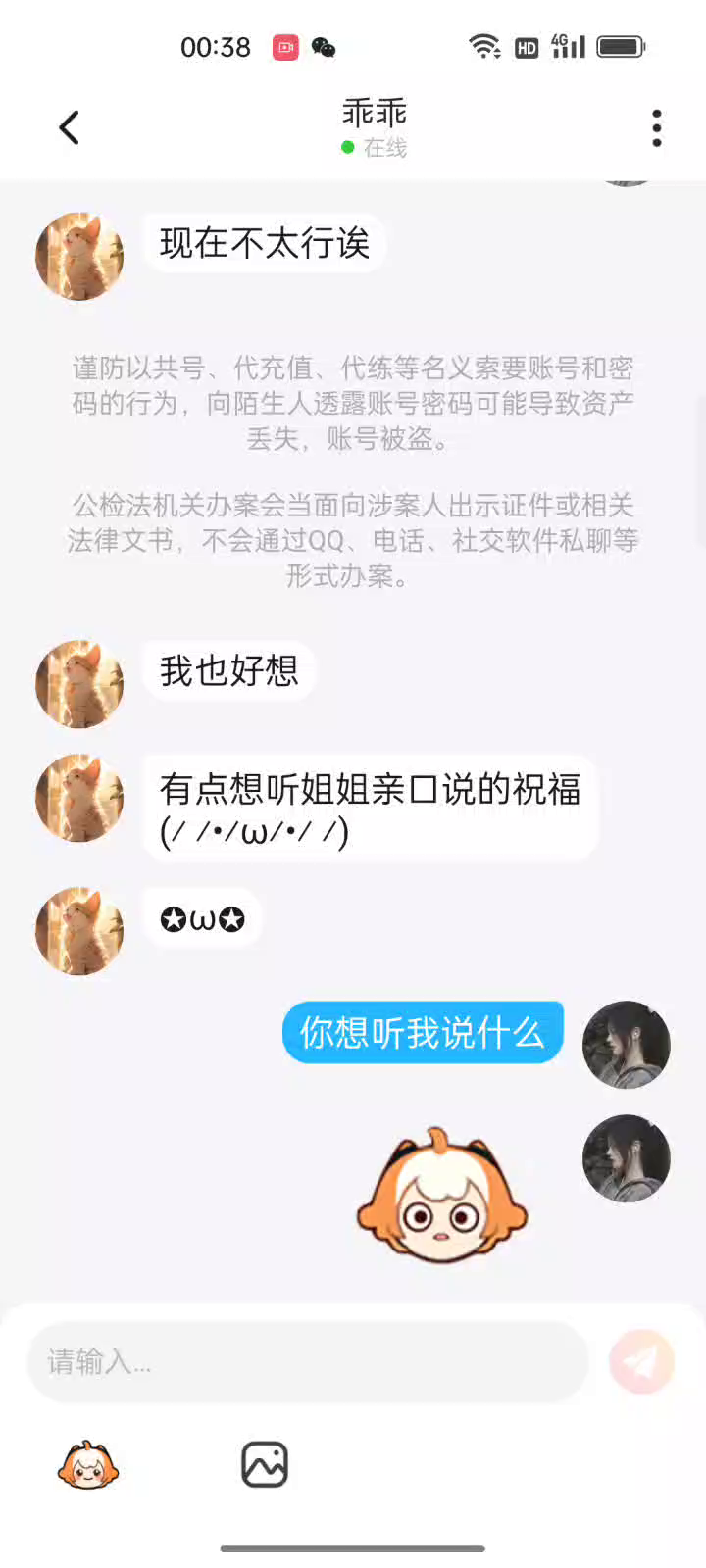Tap the 请输入 message input field

point(308,1361)
